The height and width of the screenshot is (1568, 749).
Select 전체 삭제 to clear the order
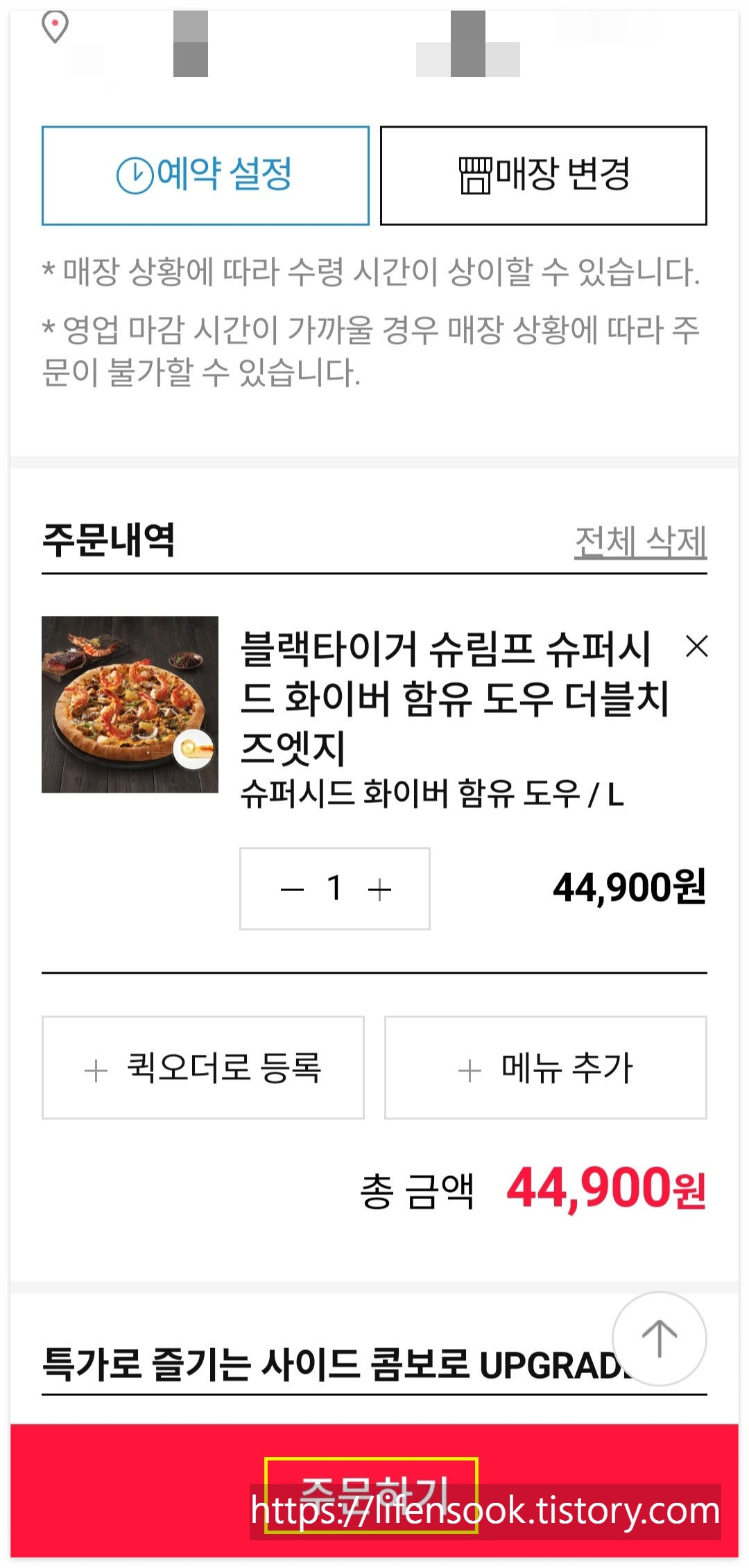(639, 539)
